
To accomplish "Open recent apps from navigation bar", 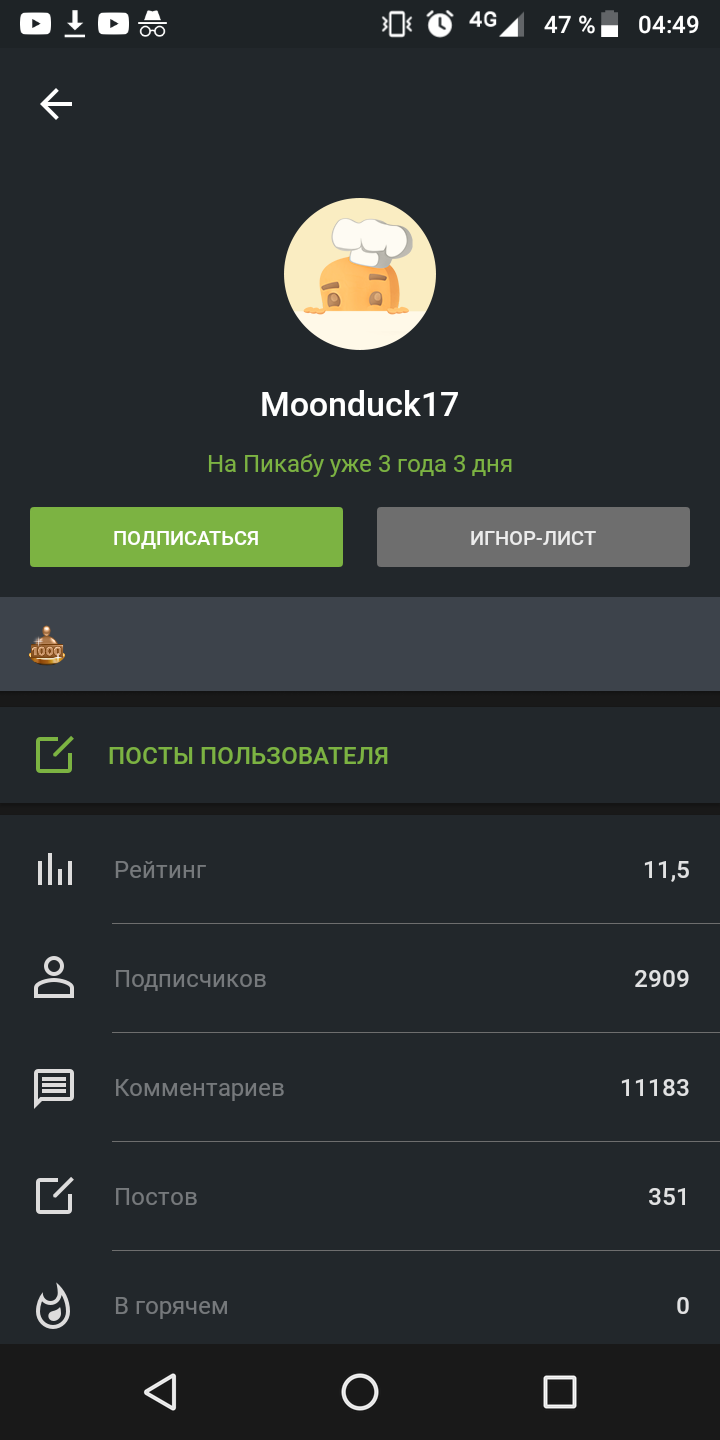I will [x=559, y=1392].
